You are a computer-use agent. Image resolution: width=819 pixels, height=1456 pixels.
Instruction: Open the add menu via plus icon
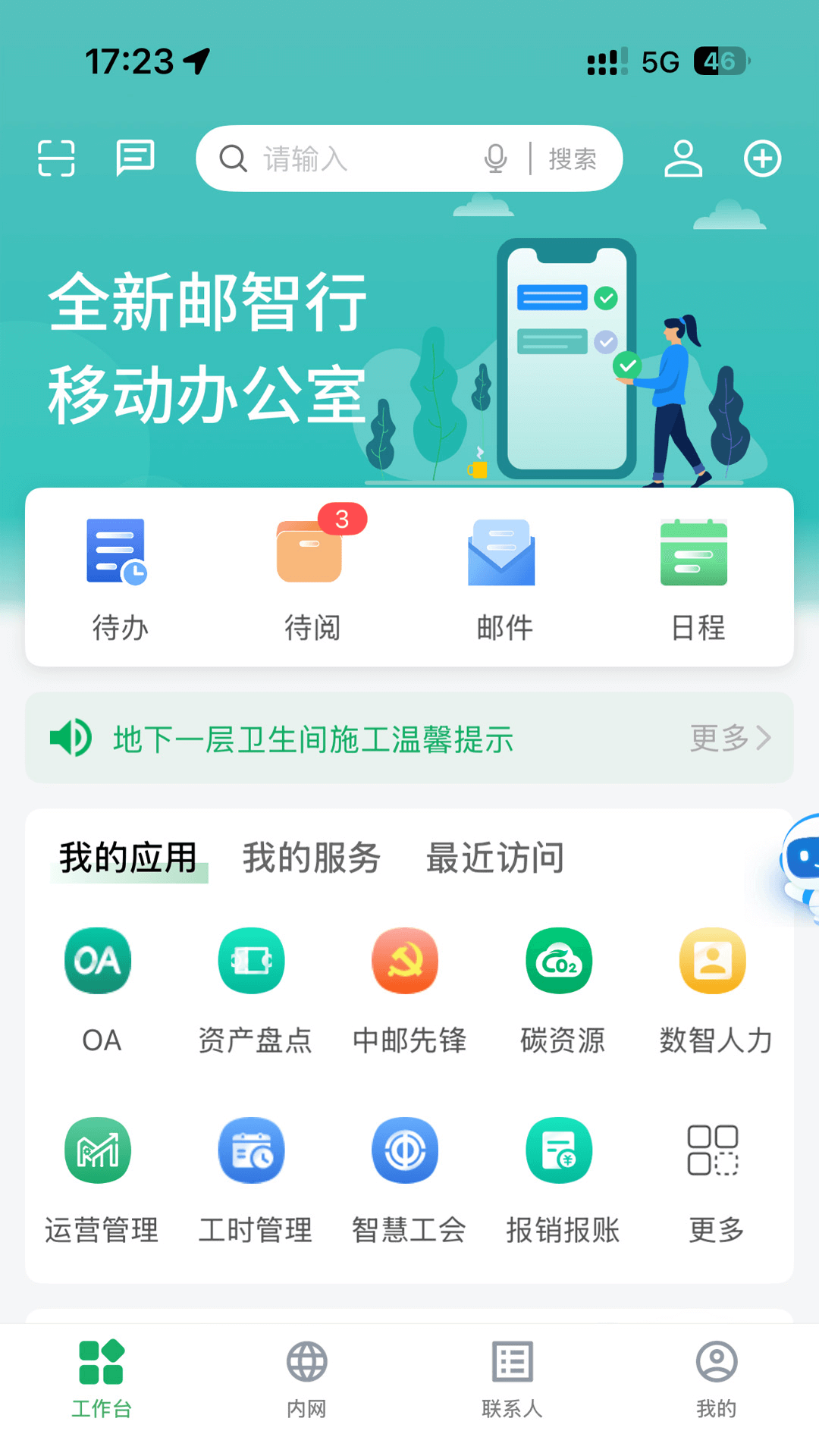pyautogui.click(x=763, y=158)
